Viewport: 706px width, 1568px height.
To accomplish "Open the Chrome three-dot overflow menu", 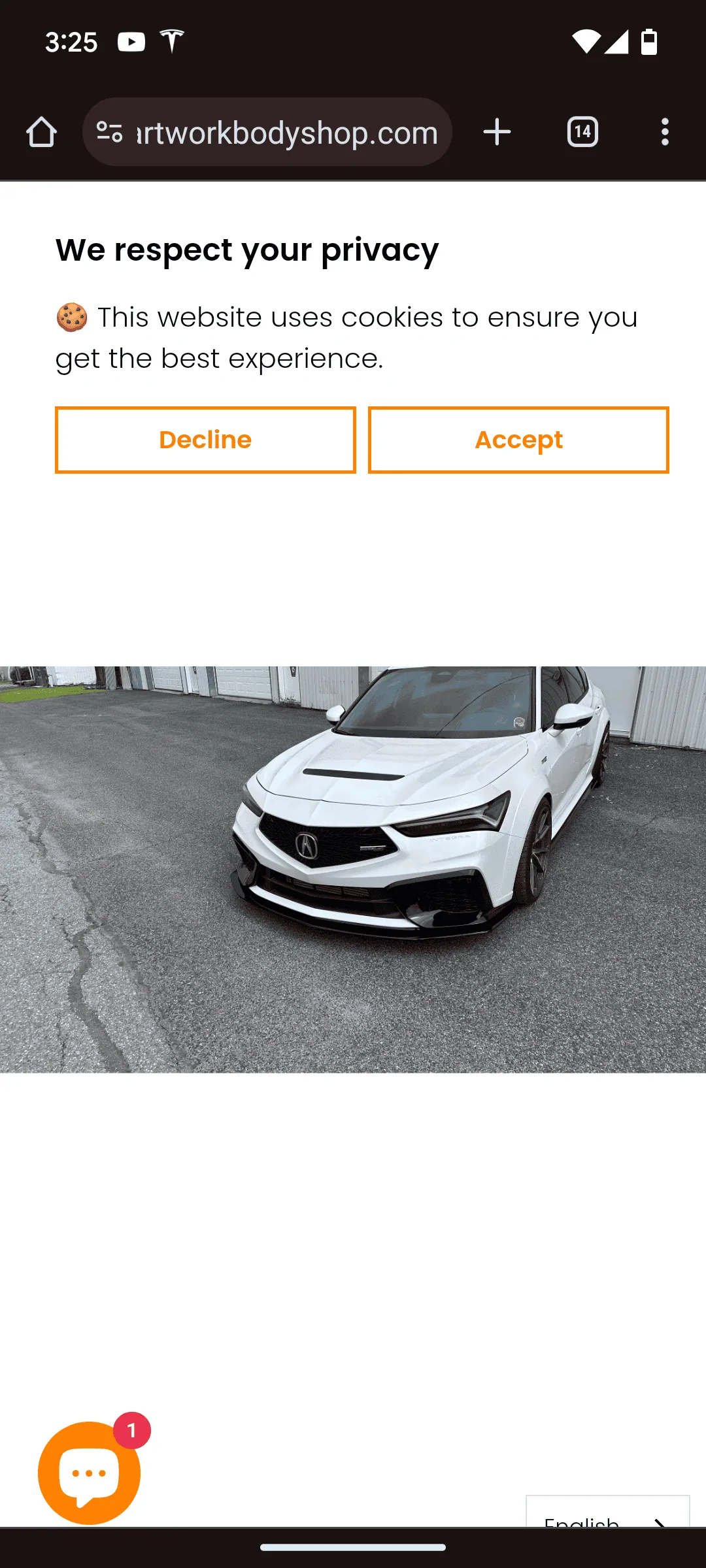I will click(x=664, y=132).
